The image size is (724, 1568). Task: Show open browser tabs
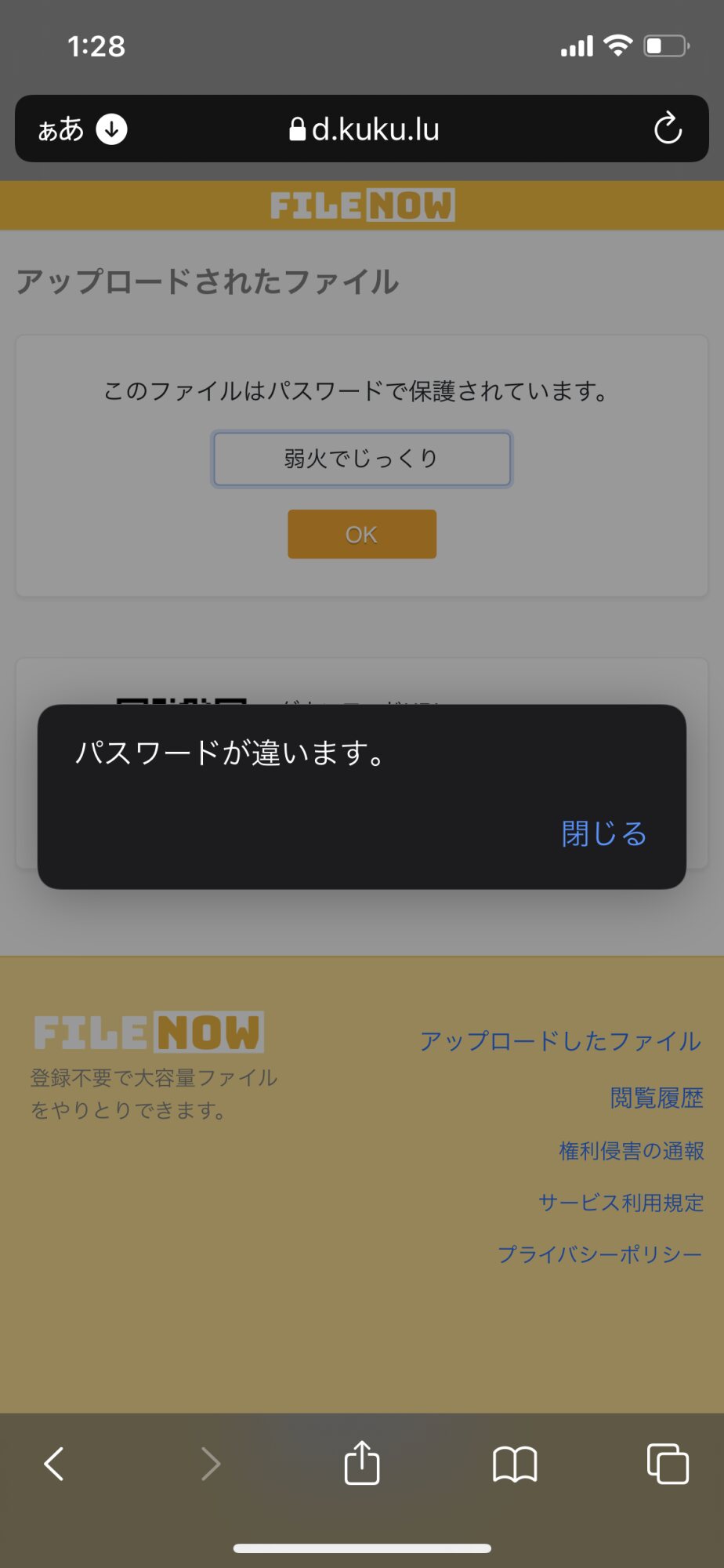click(x=668, y=1463)
